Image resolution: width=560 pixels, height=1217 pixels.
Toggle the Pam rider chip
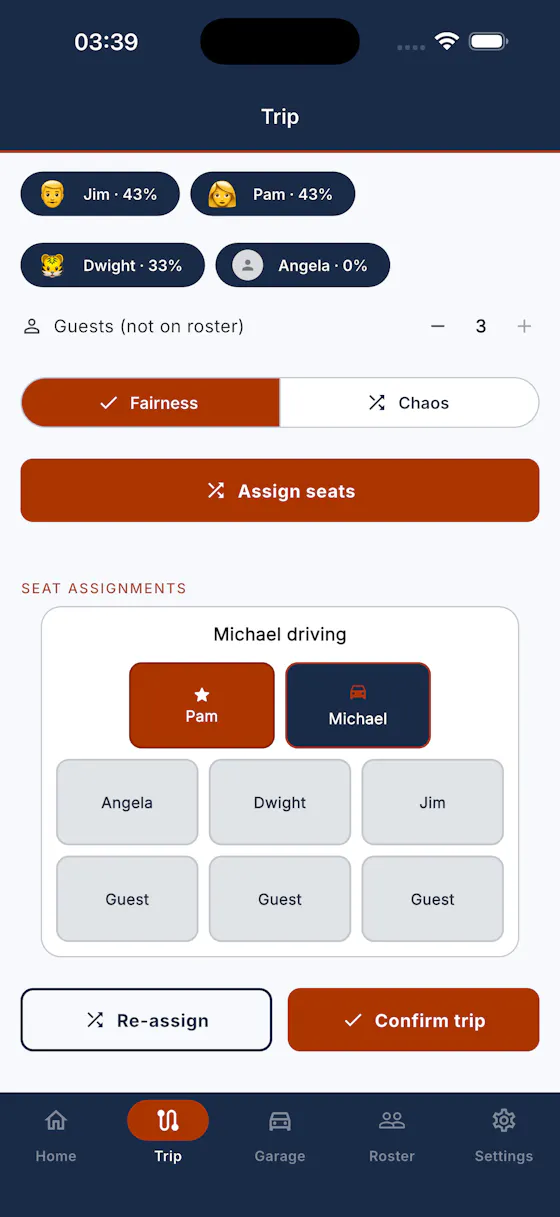(273, 194)
